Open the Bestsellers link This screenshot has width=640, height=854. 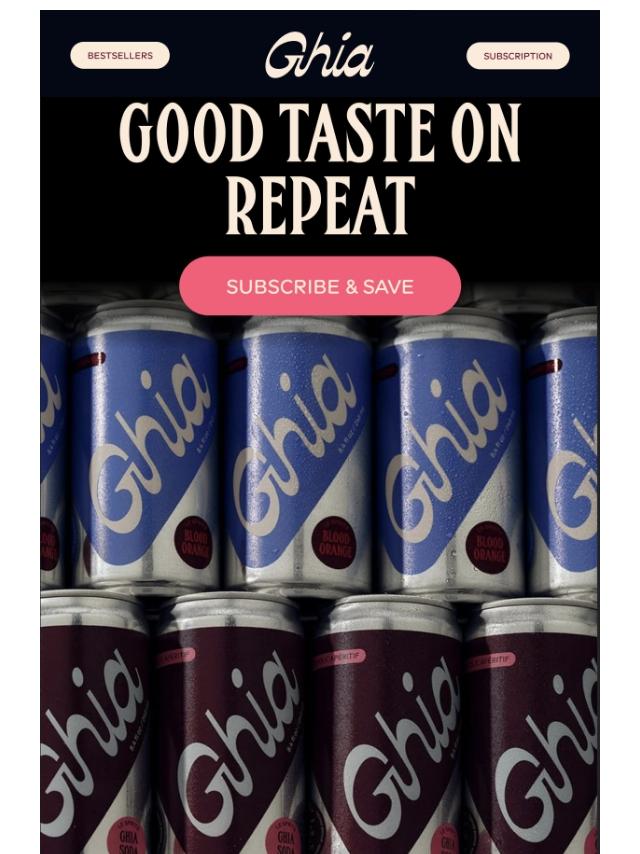coord(120,56)
